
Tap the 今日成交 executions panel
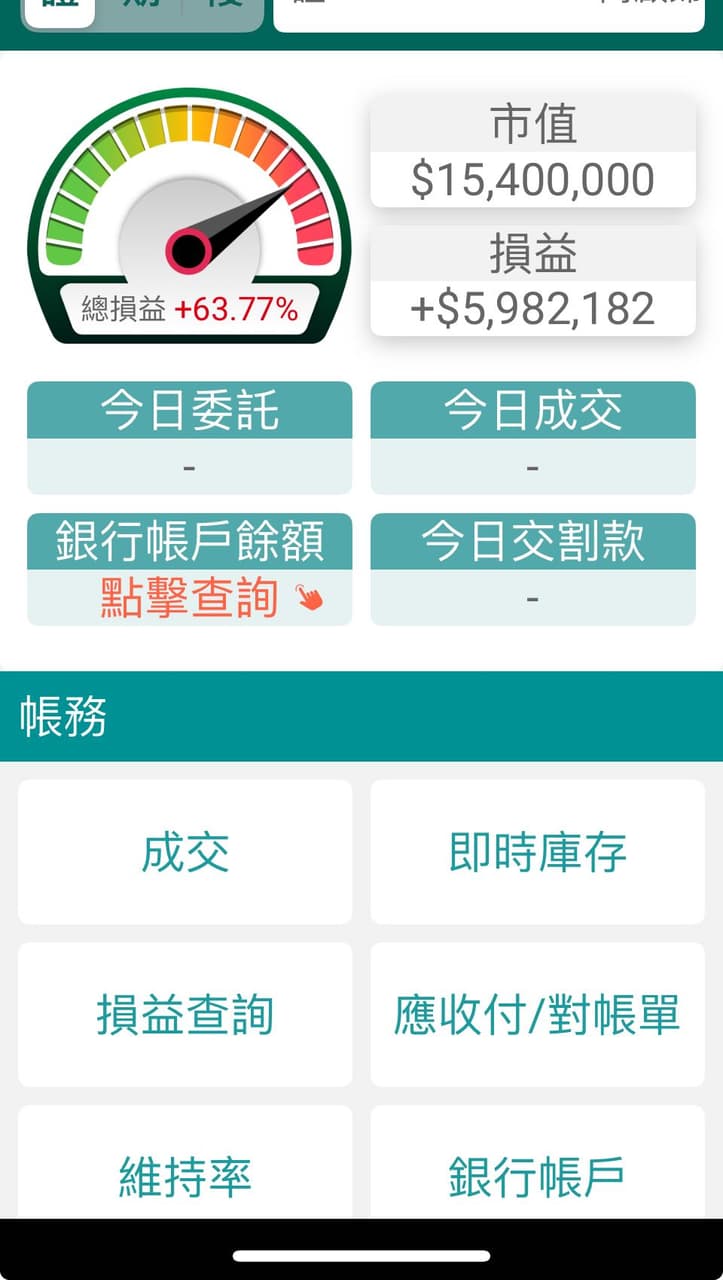click(533, 435)
